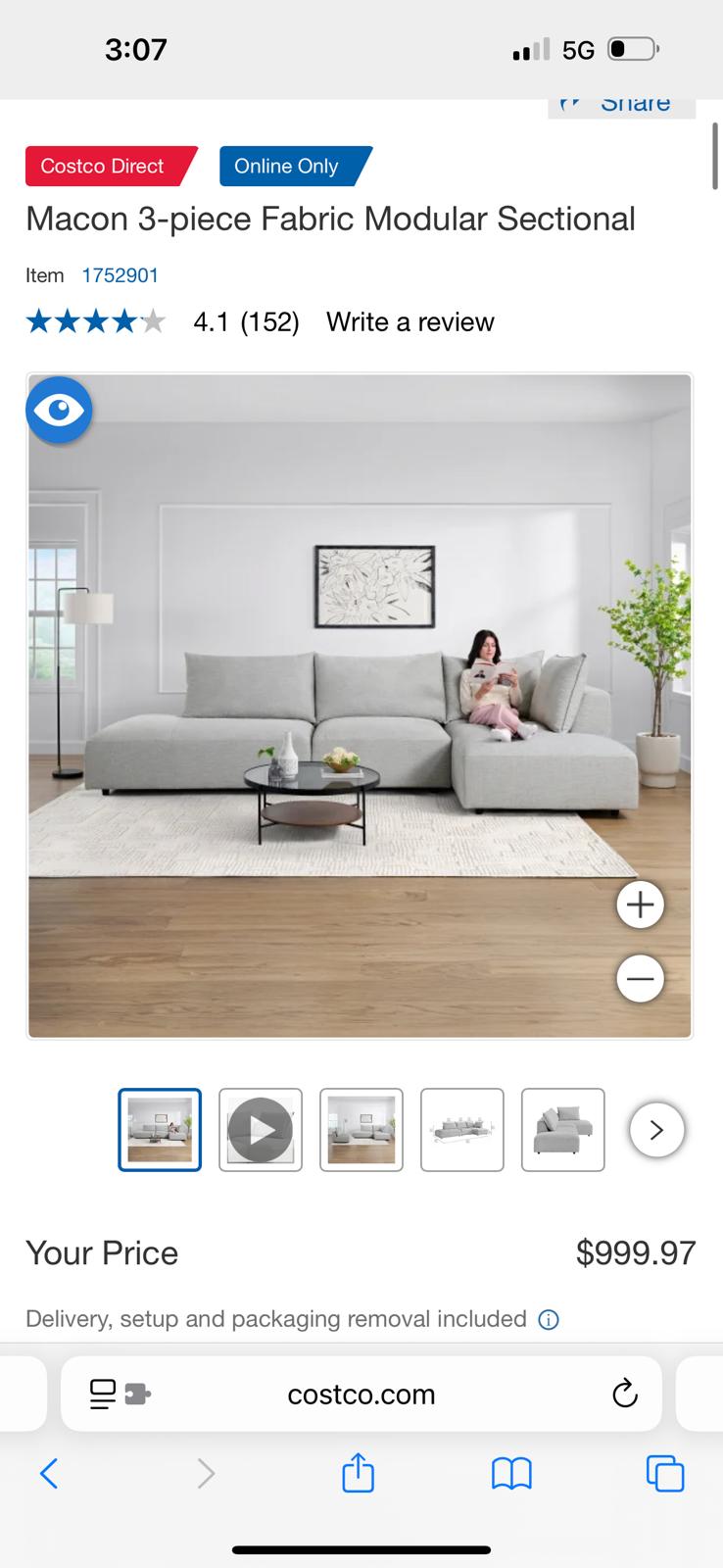Open Safari share sheet

pos(358,1473)
